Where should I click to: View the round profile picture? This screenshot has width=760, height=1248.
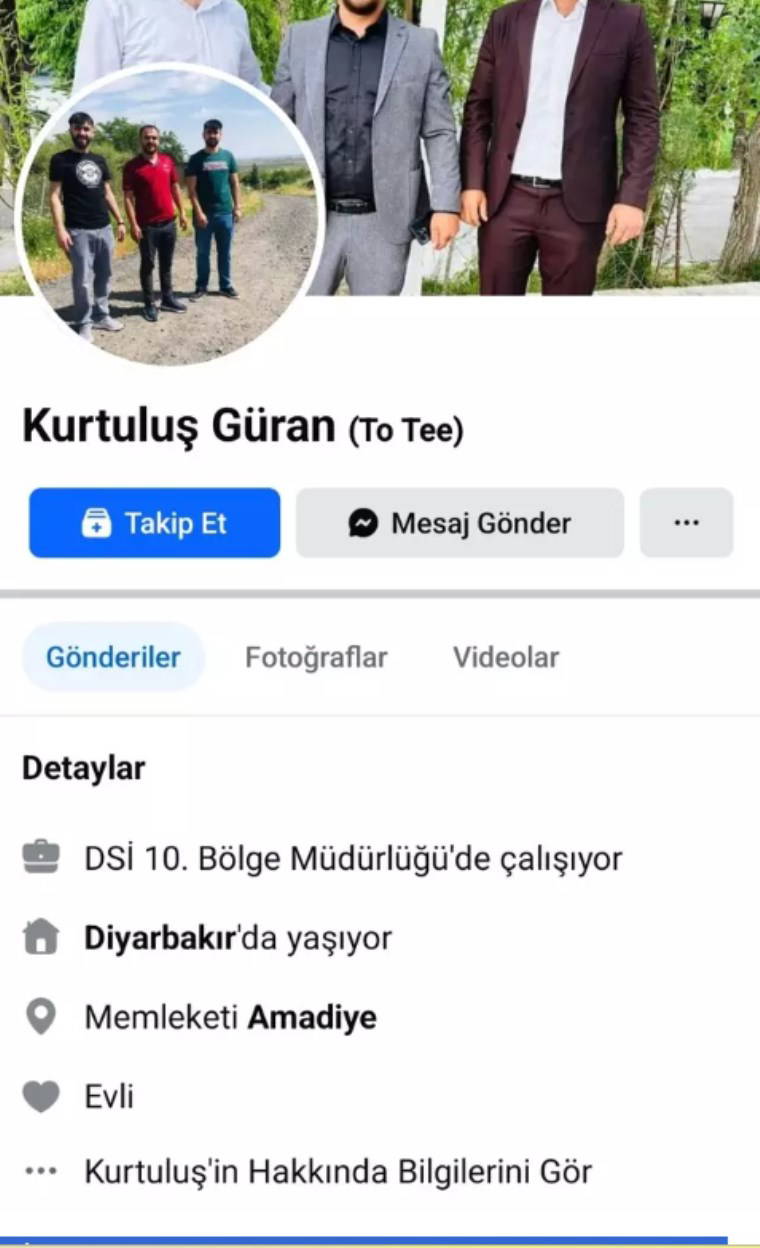pyautogui.click(x=170, y=215)
